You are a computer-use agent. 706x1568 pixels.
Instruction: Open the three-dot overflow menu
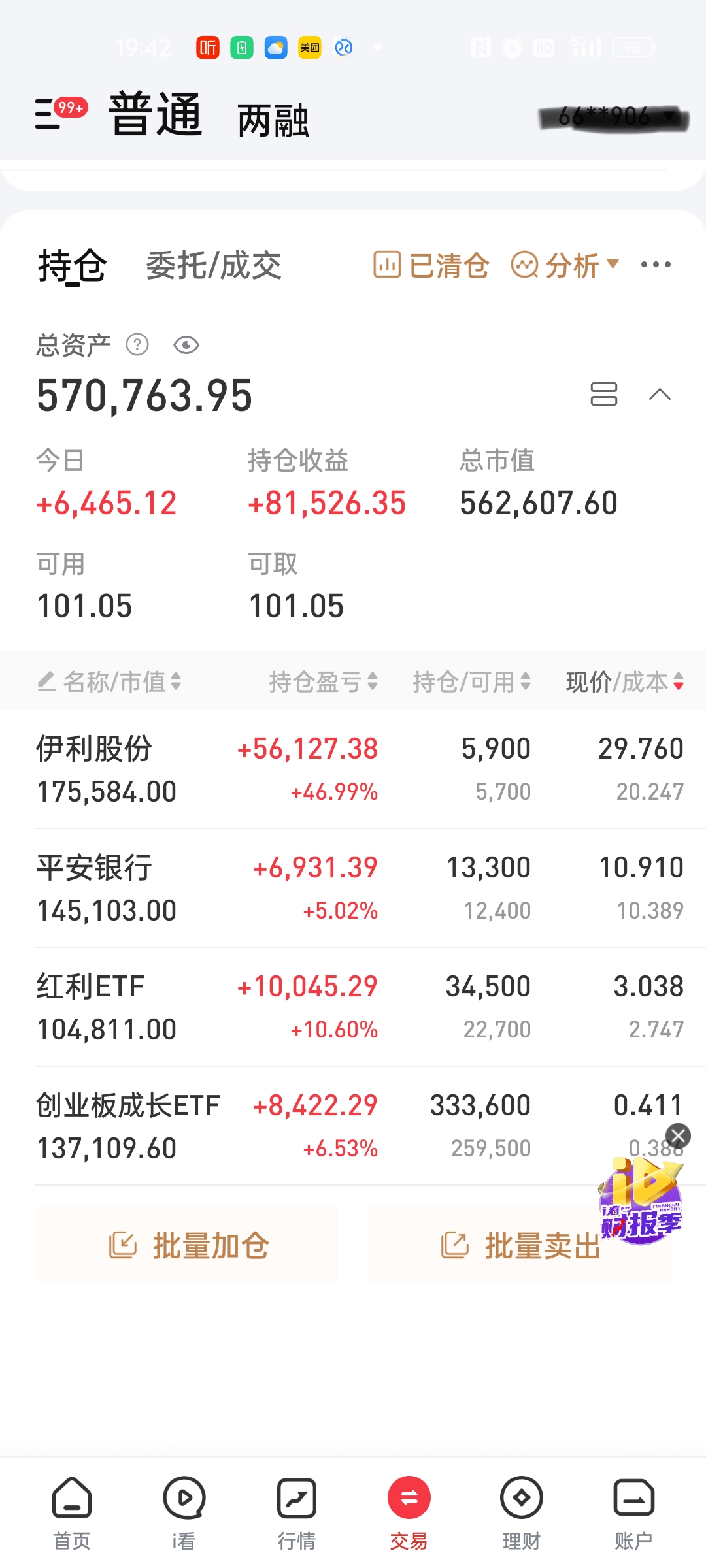coord(656,265)
